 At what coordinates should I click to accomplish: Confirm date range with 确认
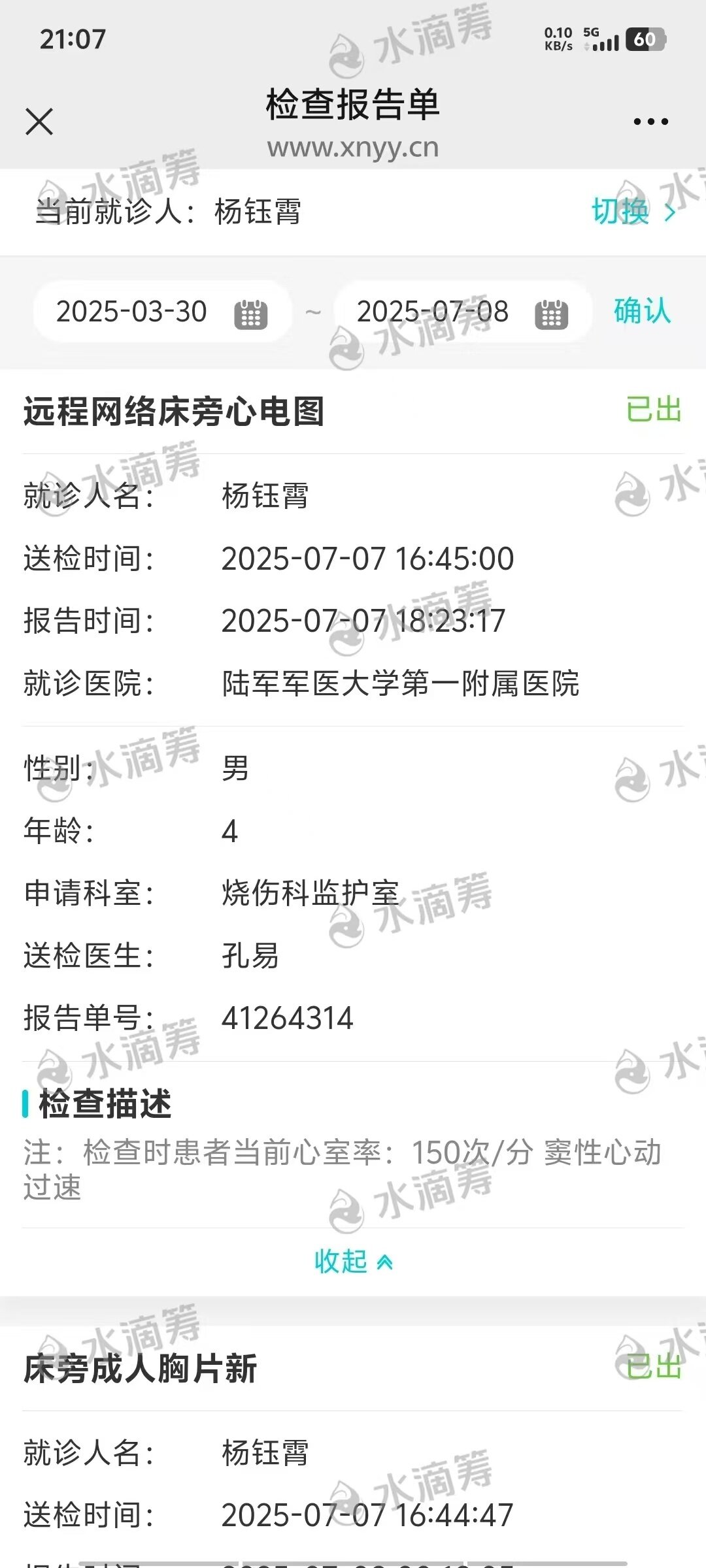tap(642, 311)
